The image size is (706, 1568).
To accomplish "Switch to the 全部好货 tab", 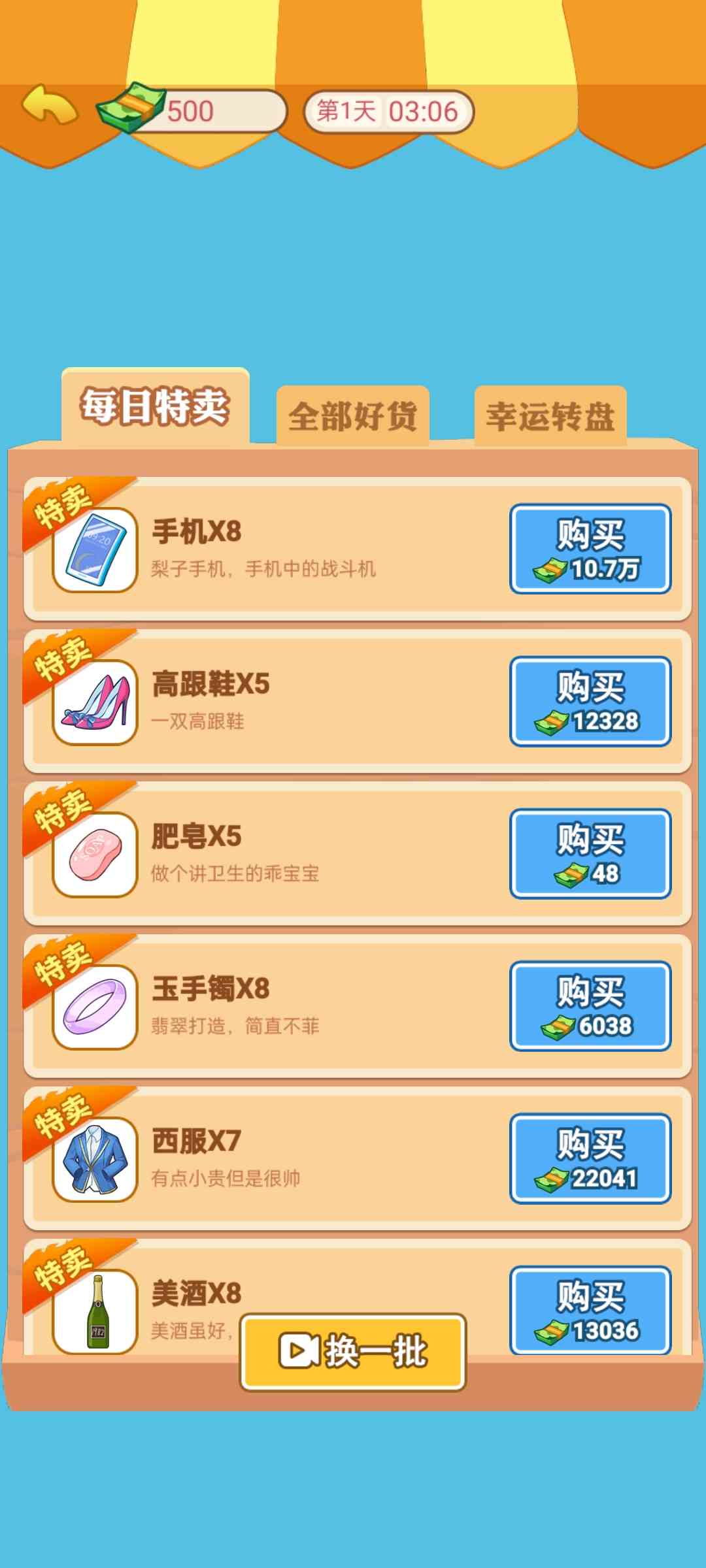I will coord(352,416).
